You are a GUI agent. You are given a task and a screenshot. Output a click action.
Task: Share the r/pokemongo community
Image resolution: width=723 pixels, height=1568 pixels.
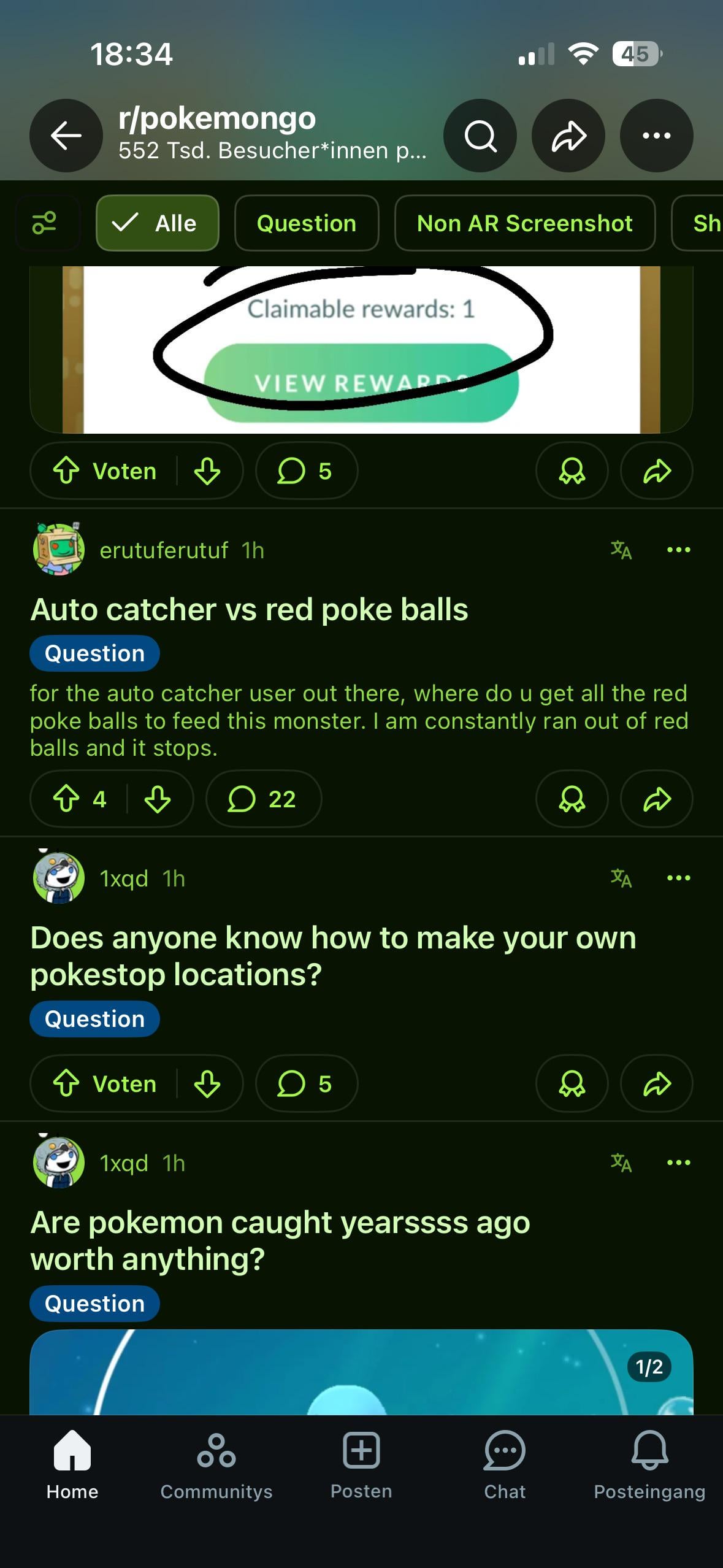point(568,136)
